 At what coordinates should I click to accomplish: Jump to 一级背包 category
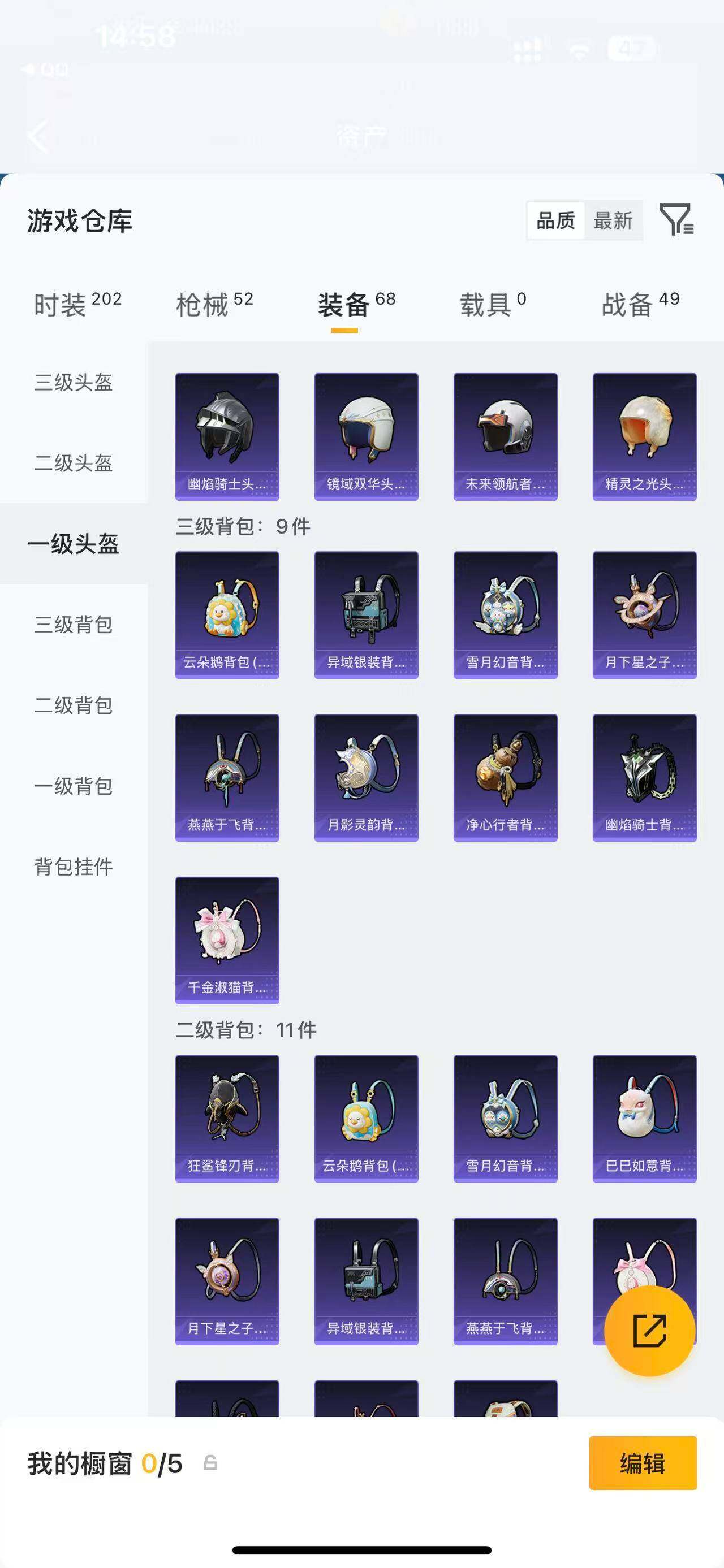[x=73, y=786]
